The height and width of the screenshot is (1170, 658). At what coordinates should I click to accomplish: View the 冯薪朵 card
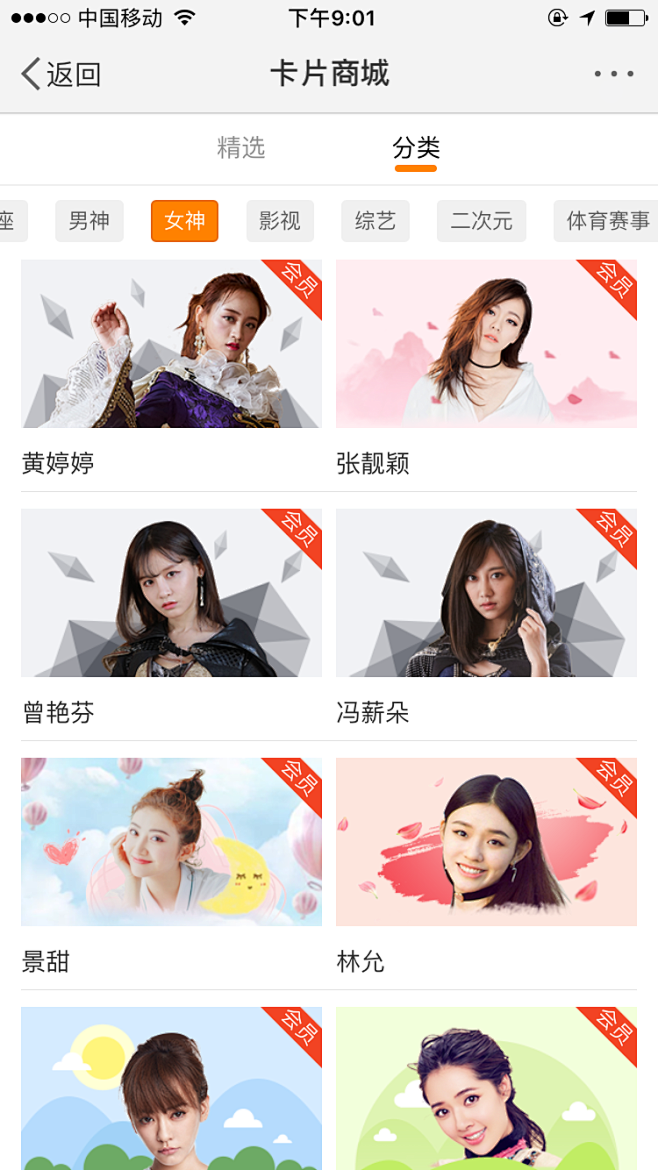pos(486,593)
